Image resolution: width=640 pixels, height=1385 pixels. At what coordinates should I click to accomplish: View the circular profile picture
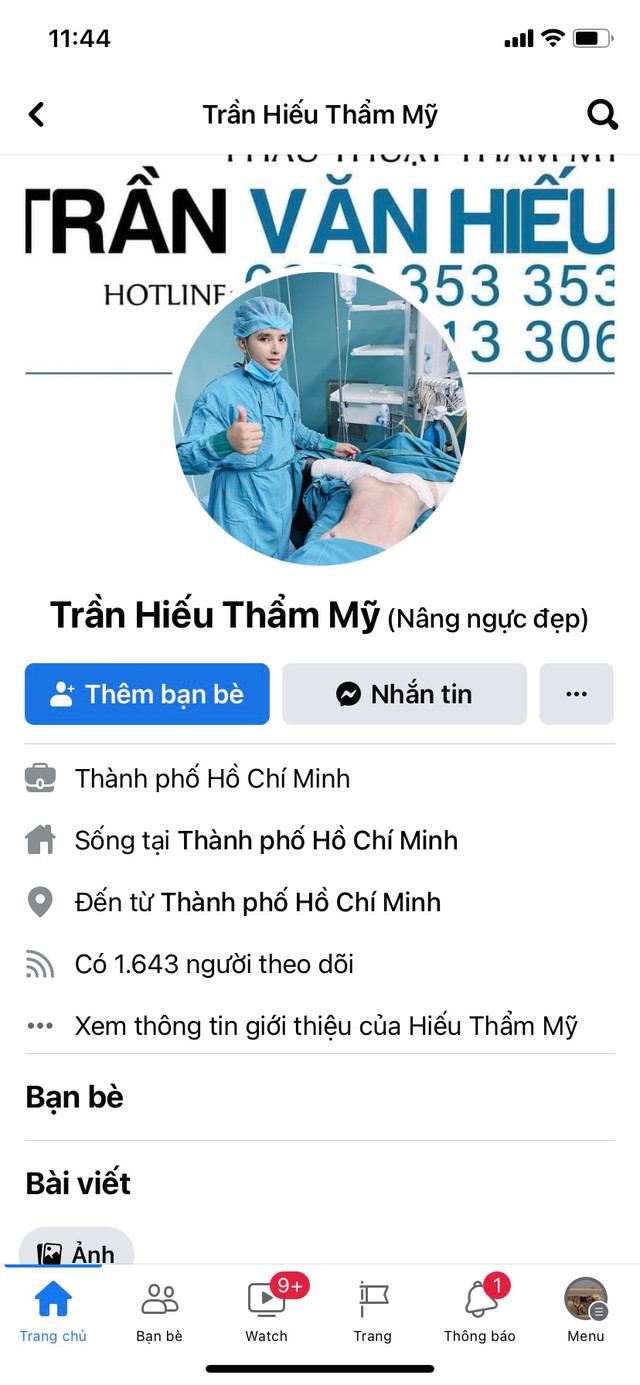coord(320,420)
